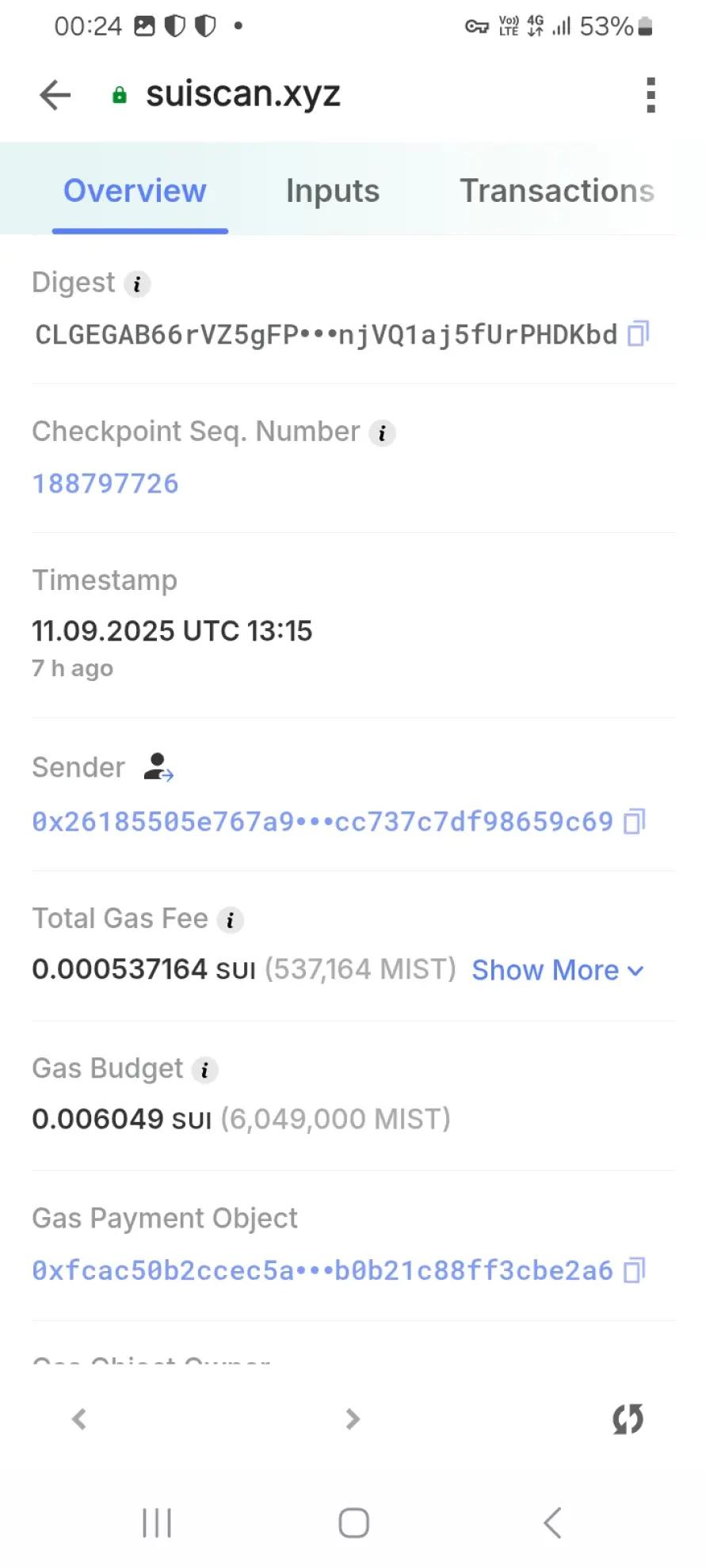Image resolution: width=706 pixels, height=1568 pixels.
Task: Open the gas payment object link
Action: (322, 1271)
